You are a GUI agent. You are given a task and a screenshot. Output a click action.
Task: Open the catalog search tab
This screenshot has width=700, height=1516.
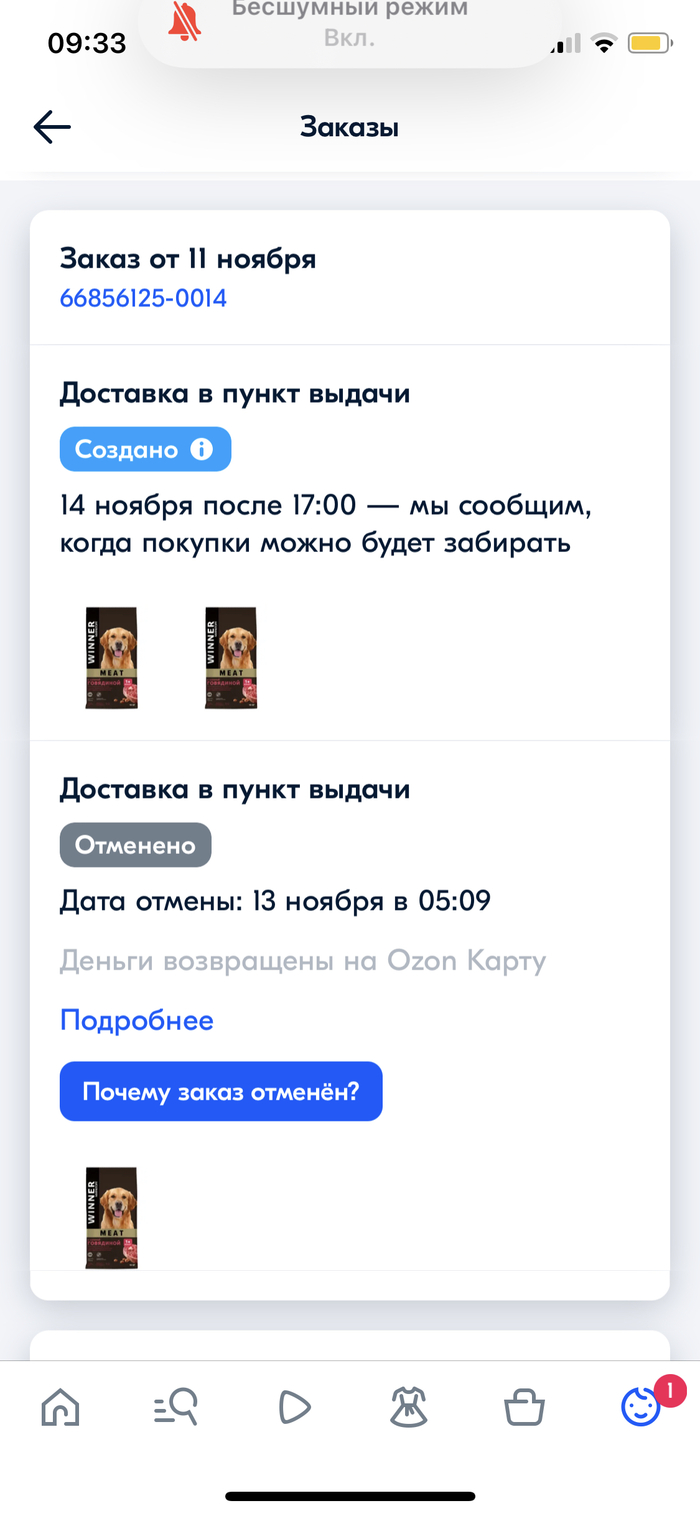point(176,1408)
